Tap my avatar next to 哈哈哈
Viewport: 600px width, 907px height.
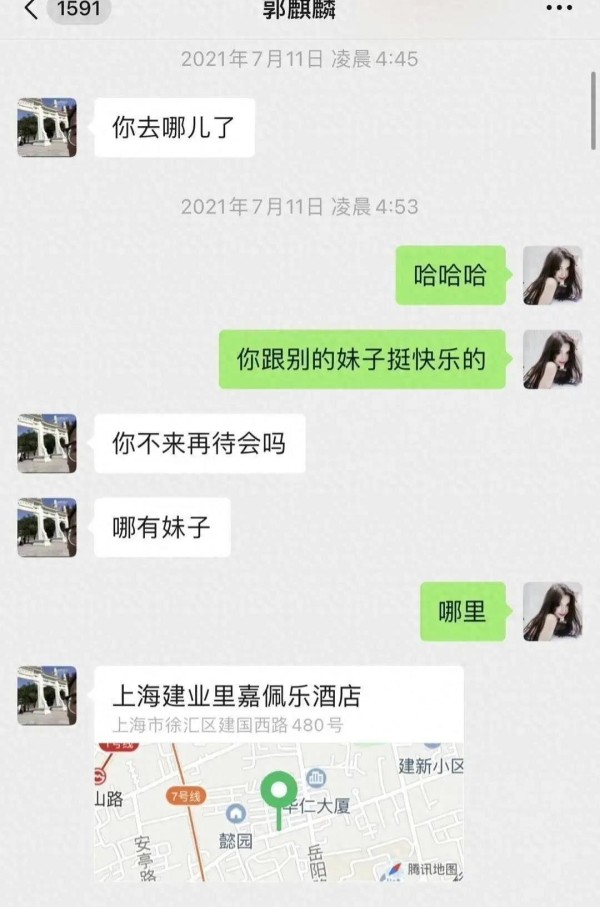pyautogui.click(x=552, y=274)
